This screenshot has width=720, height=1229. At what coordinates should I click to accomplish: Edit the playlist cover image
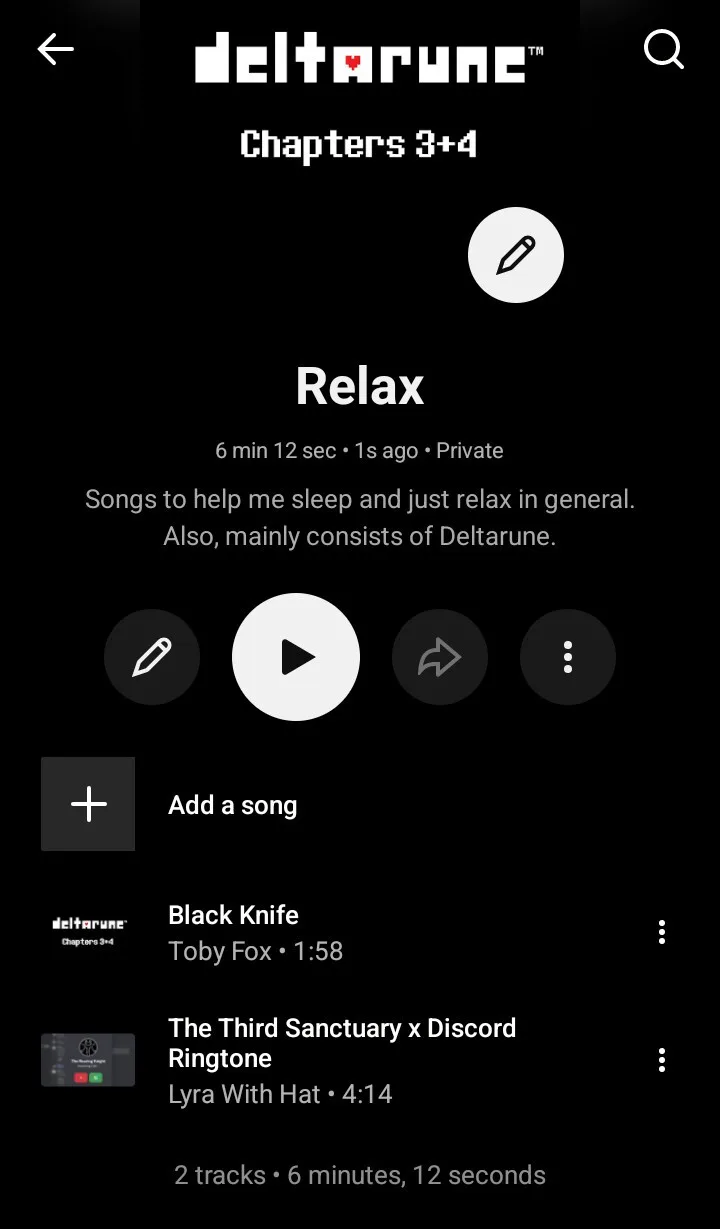[x=516, y=255]
